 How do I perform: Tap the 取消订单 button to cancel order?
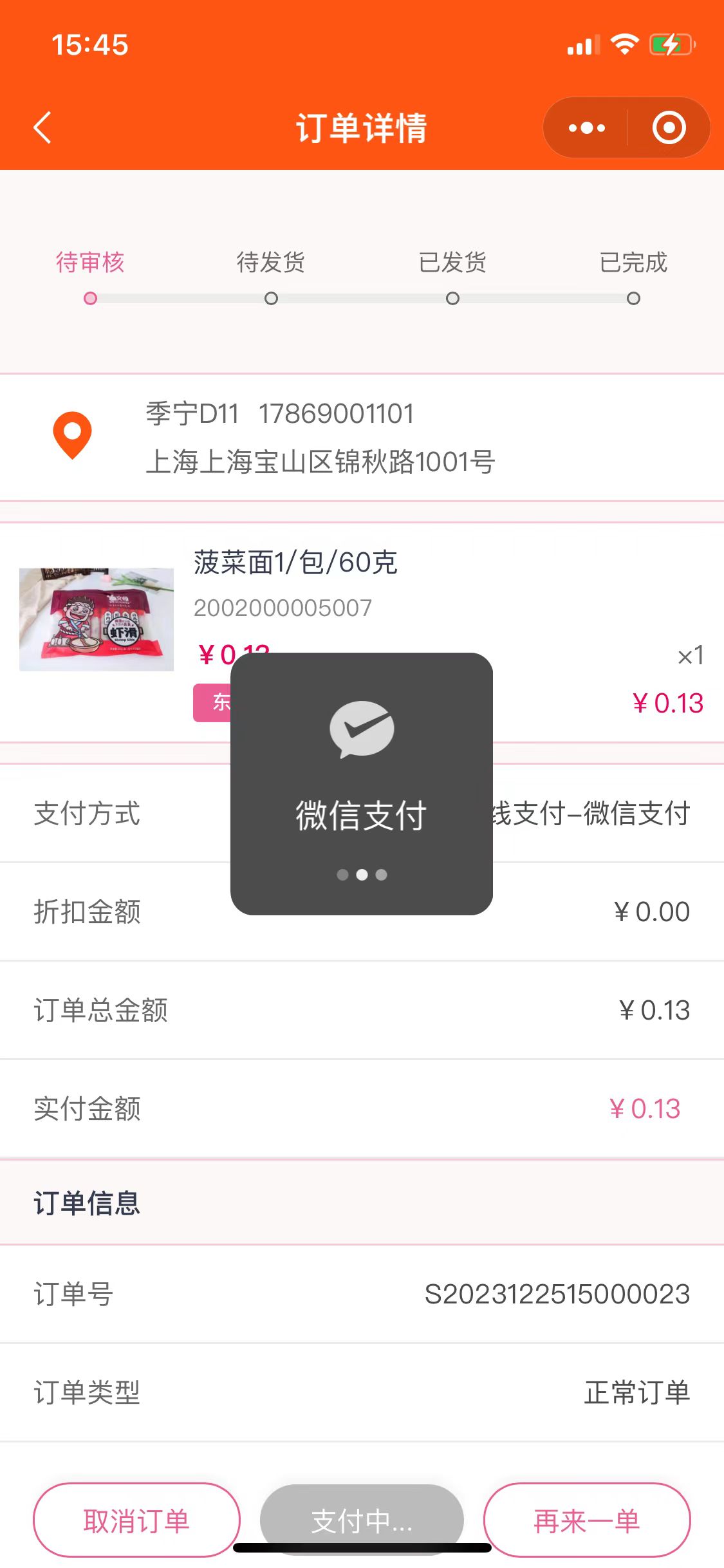pyautogui.click(x=136, y=1520)
